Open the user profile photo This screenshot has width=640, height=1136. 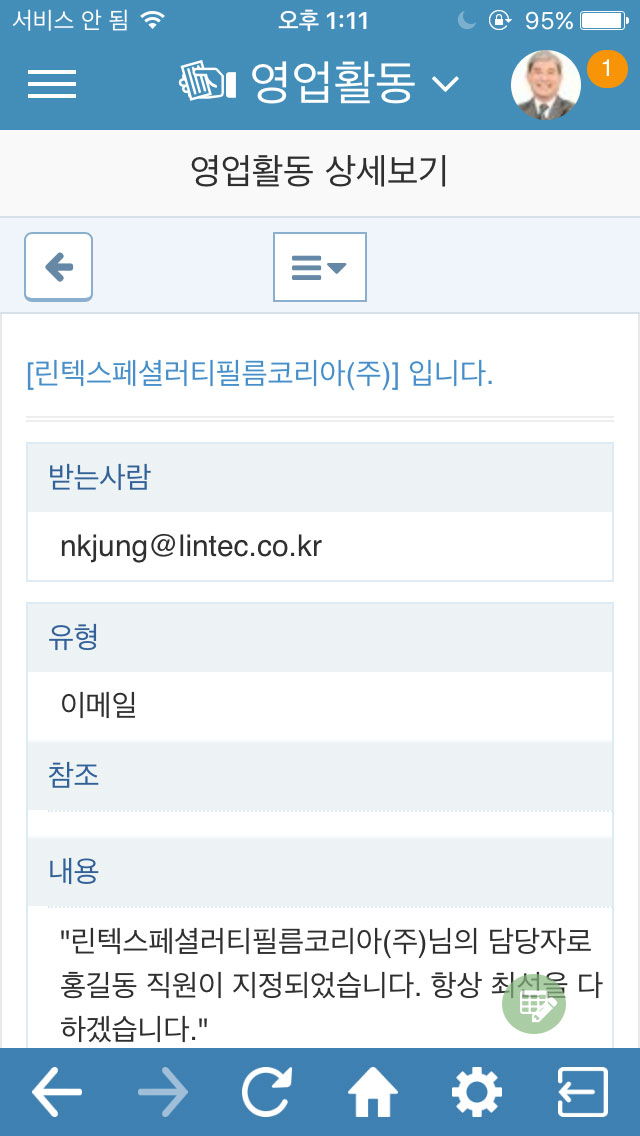(x=546, y=85)
